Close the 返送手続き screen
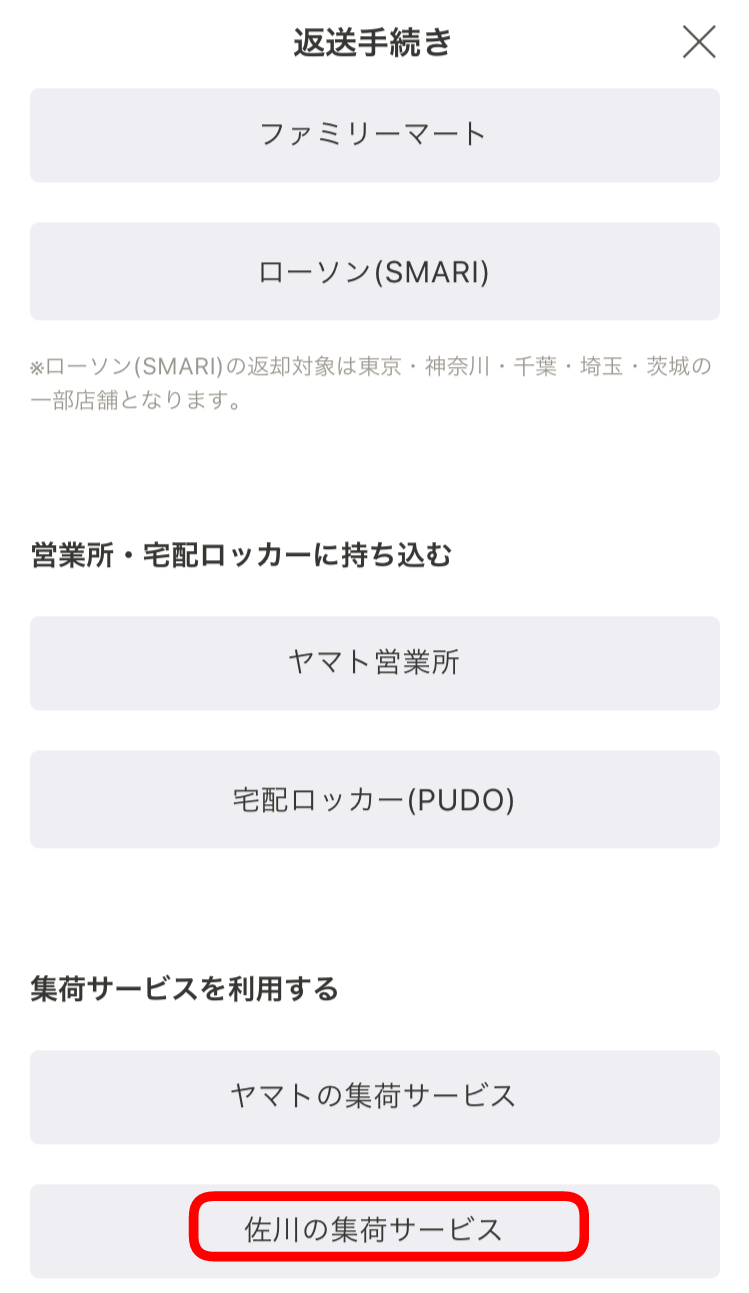The width and height of the screenshot is (749, 1293). pos(698,42)
